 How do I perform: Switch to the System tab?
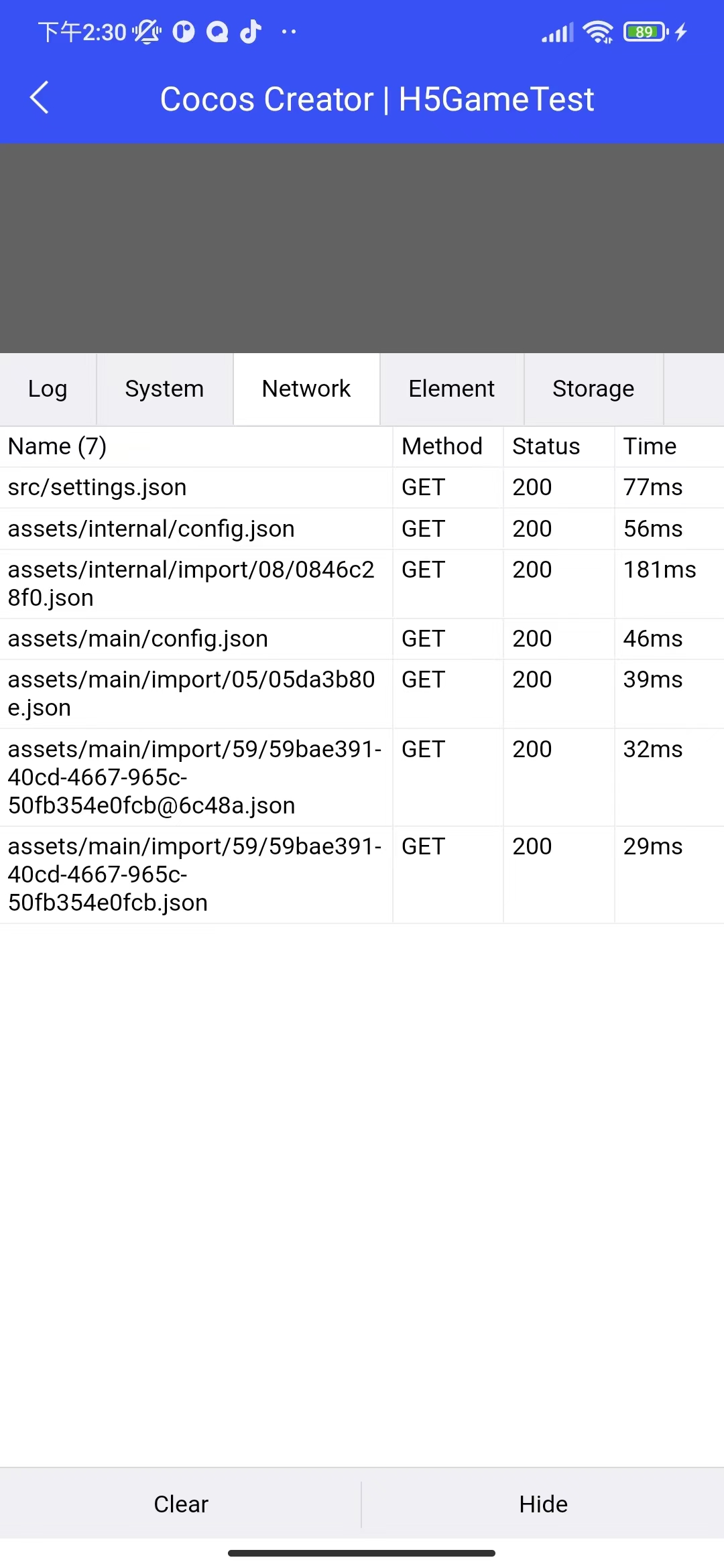pyautogui.click(x=164, y=389)
